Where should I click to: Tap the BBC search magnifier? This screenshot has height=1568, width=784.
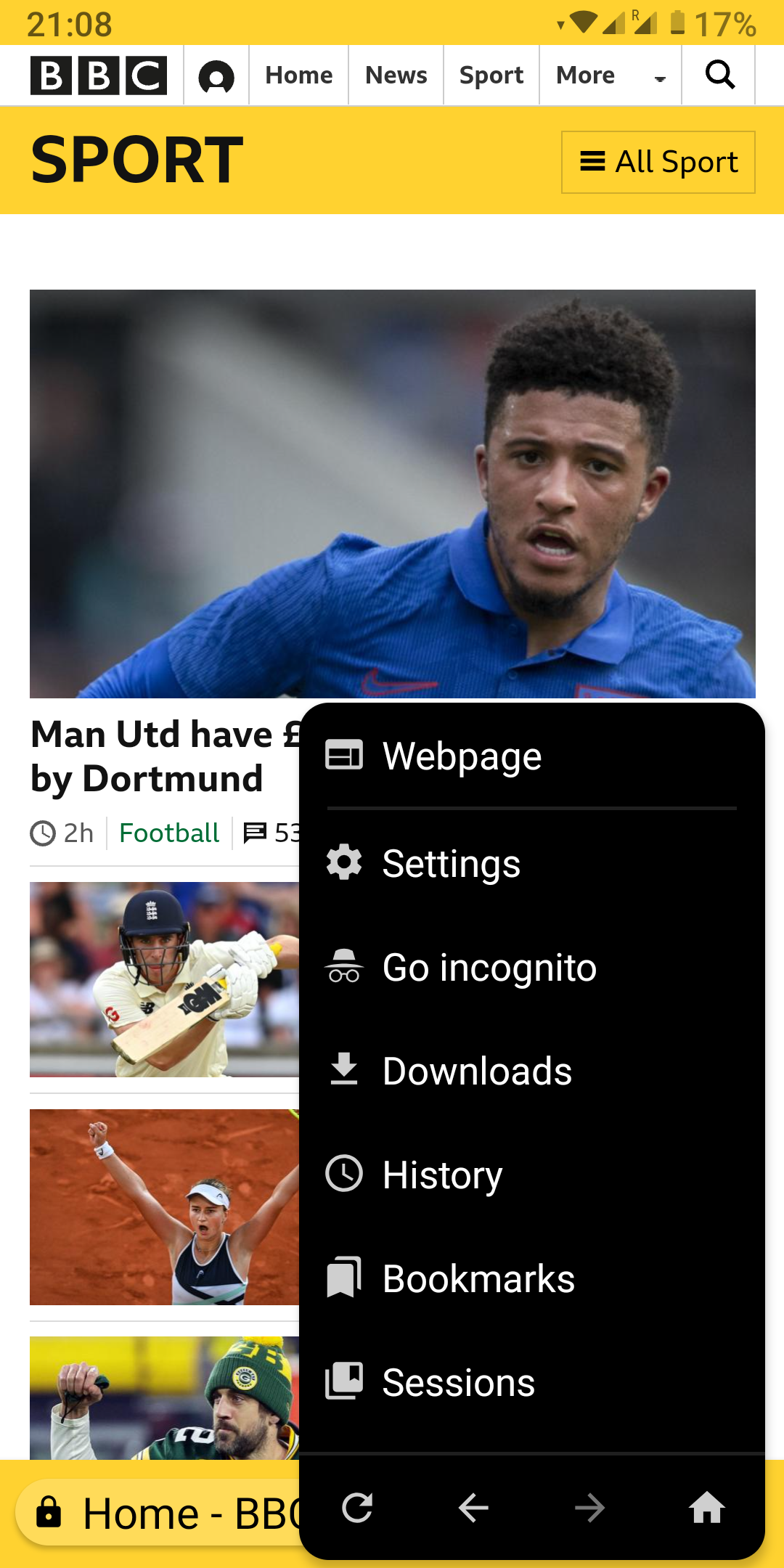tap(719, 75)
